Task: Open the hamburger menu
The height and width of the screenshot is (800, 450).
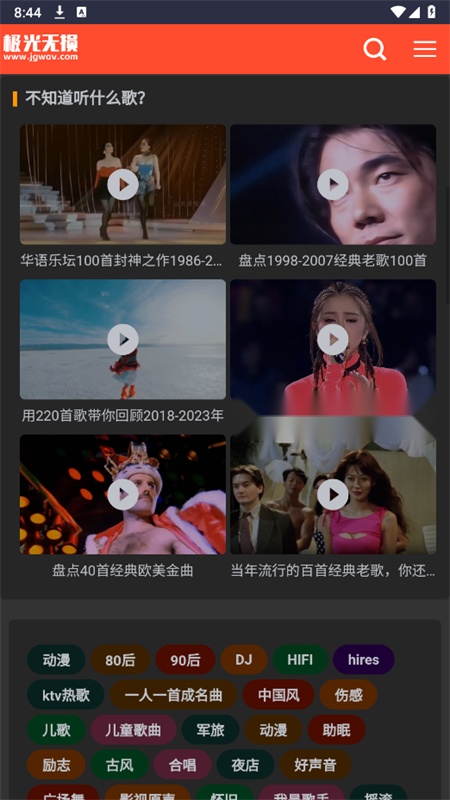Action: (x=424, y=49)
